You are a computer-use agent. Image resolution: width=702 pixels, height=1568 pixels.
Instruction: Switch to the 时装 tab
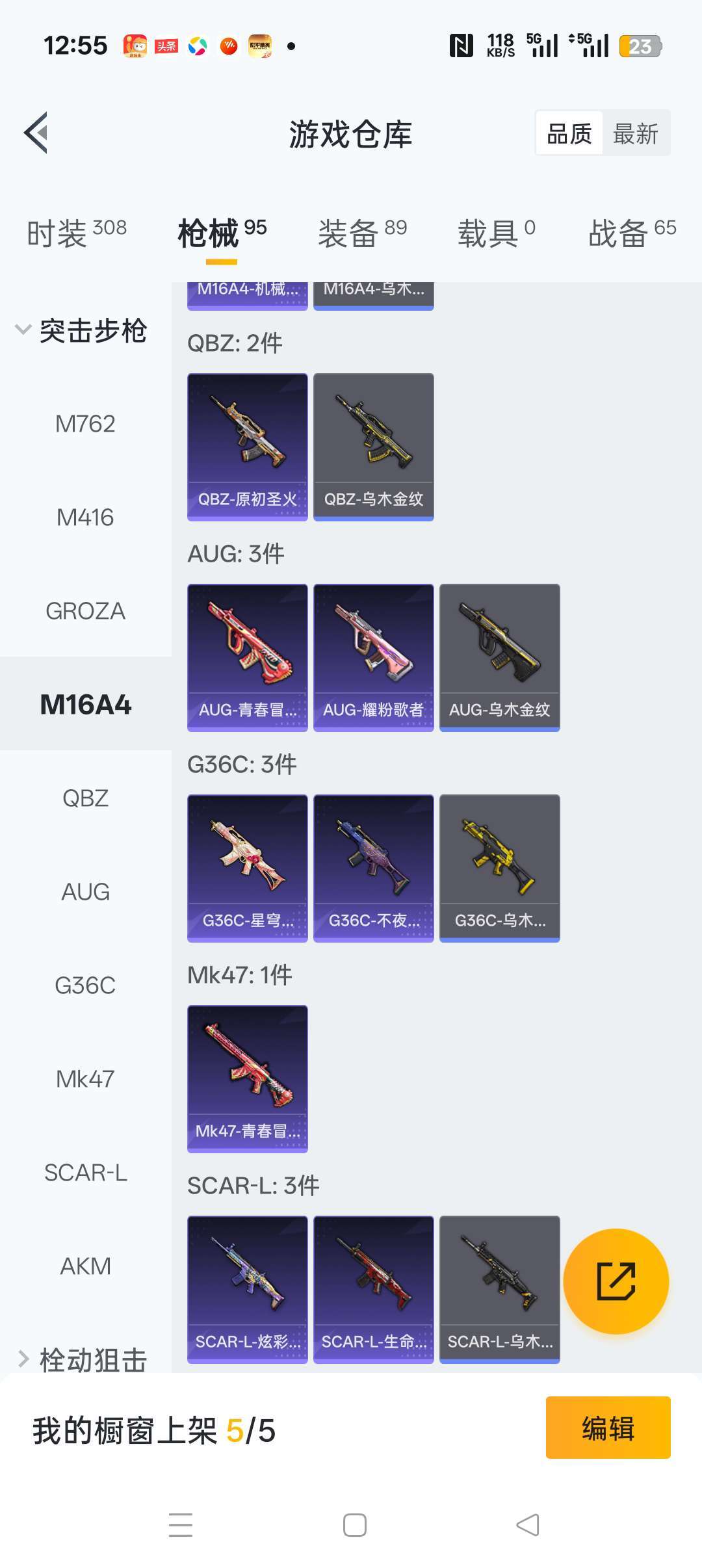[76, 233]
